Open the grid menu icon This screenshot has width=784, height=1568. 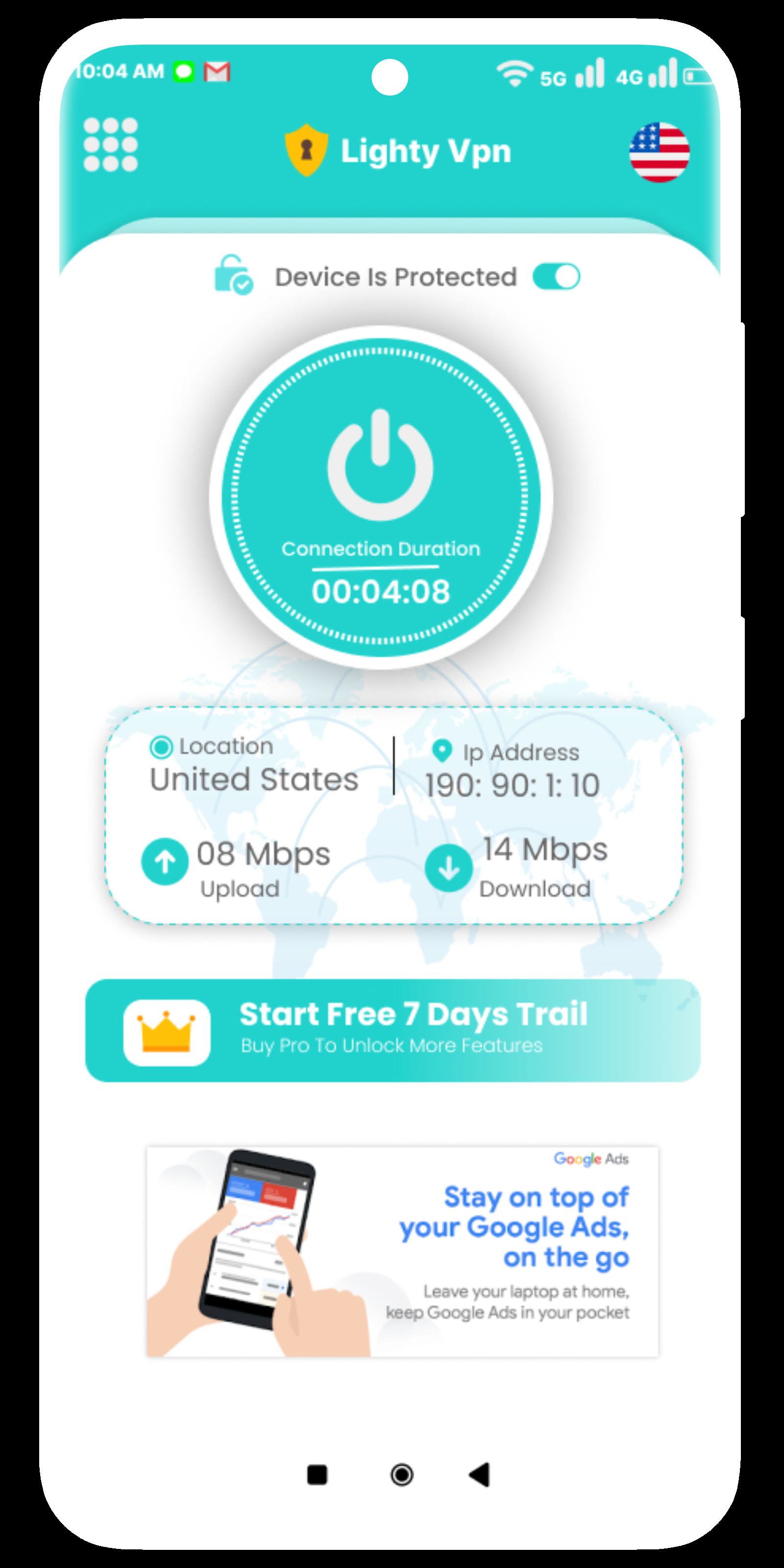(110, 144)
